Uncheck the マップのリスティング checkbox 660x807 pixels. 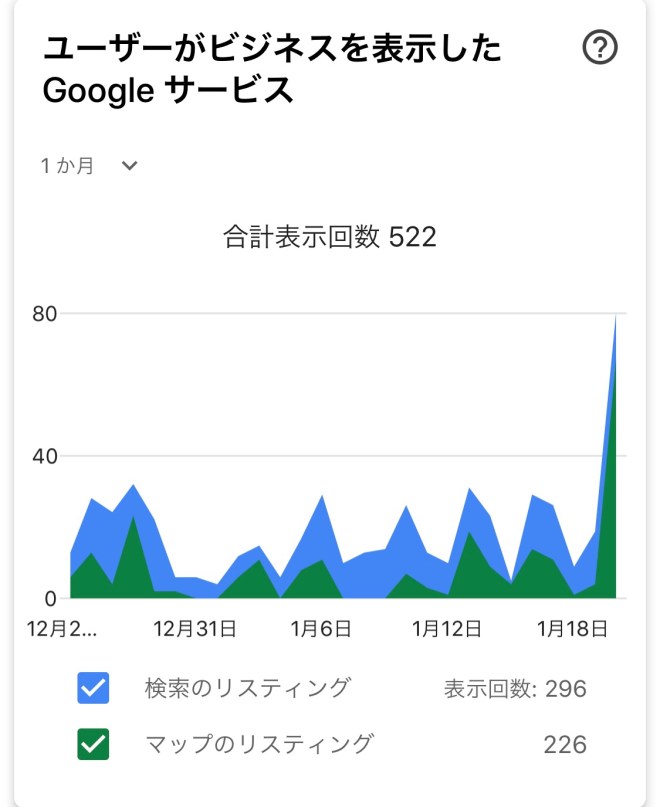93,744
